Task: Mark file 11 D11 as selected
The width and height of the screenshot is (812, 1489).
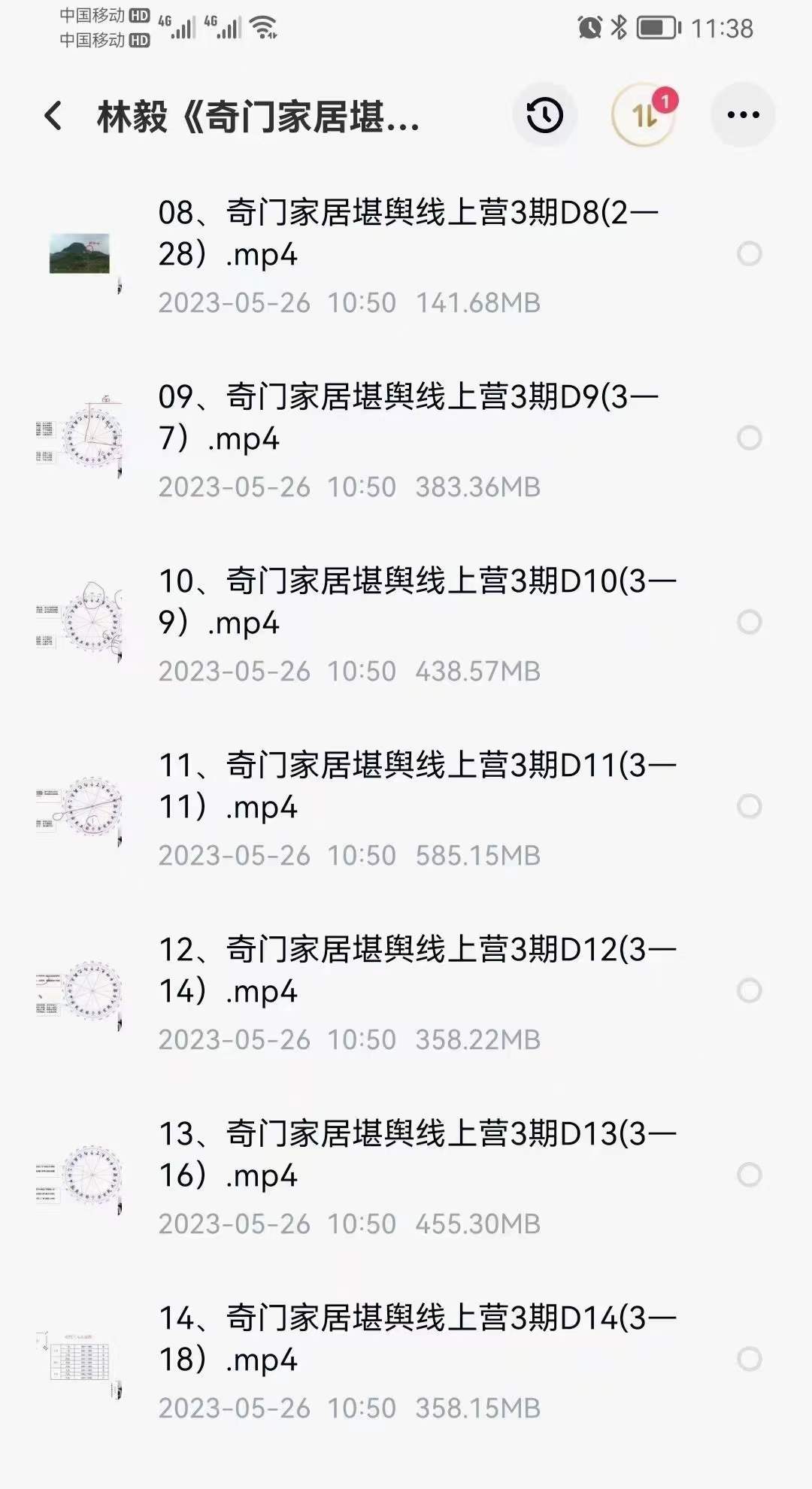Action: [749, 806]
